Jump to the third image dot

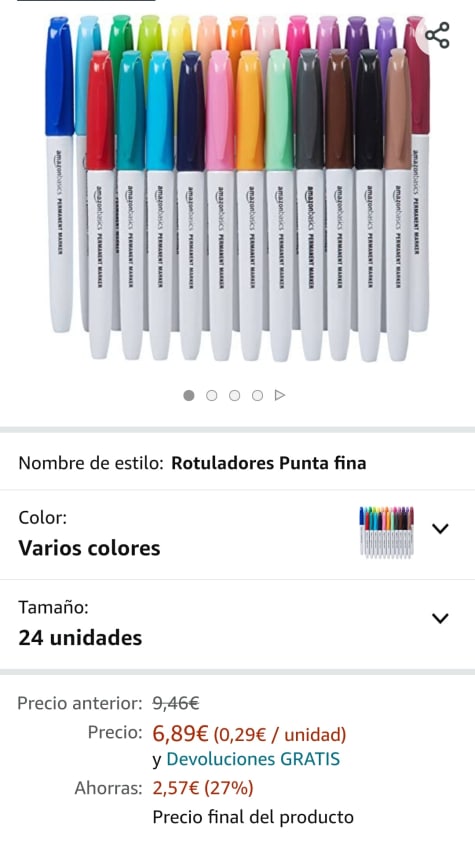(235, 396)
